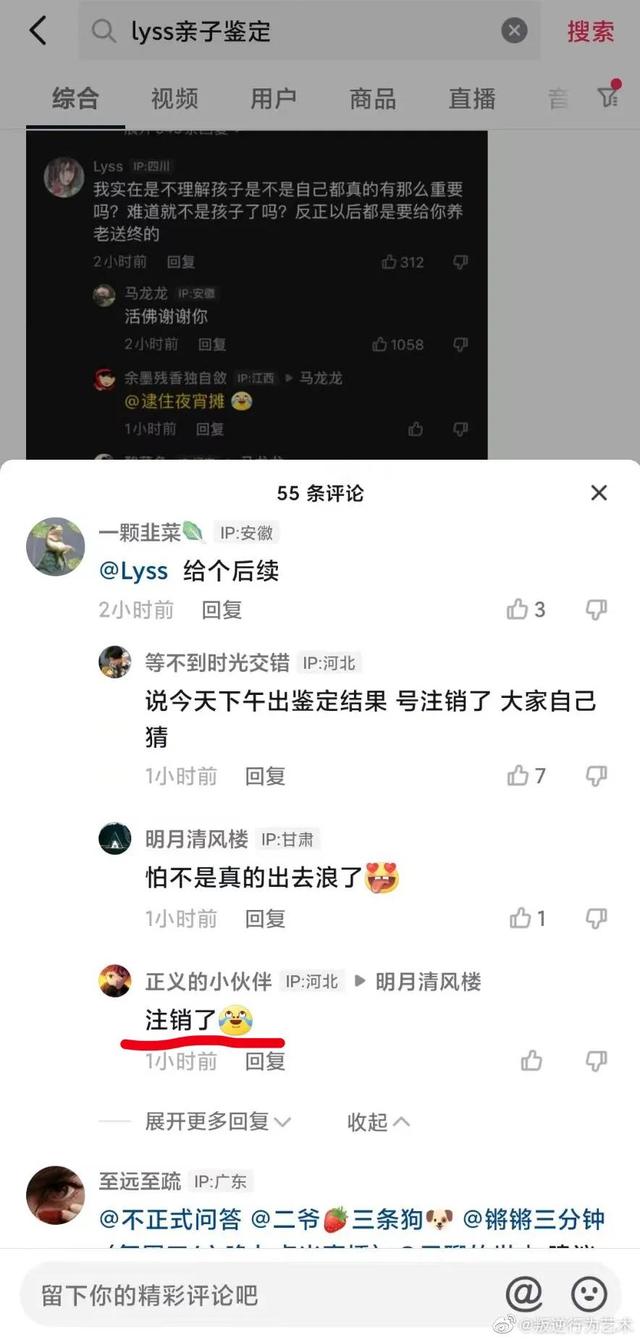Viewport: 640px width, 1340px height.
Task: Like 等不到时光交错's comment
Action: (x=518, y=775)
